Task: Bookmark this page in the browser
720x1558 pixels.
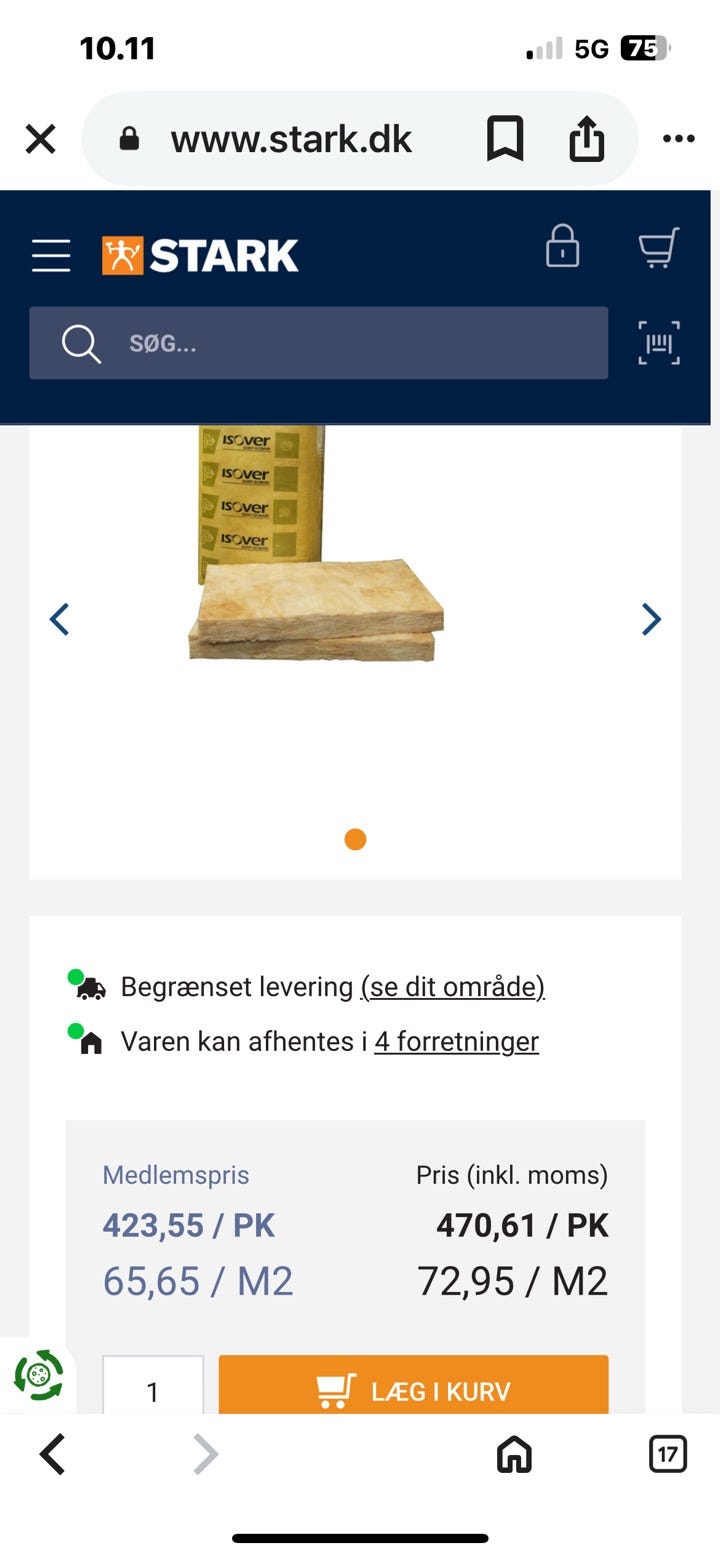Action: point(505,139)
